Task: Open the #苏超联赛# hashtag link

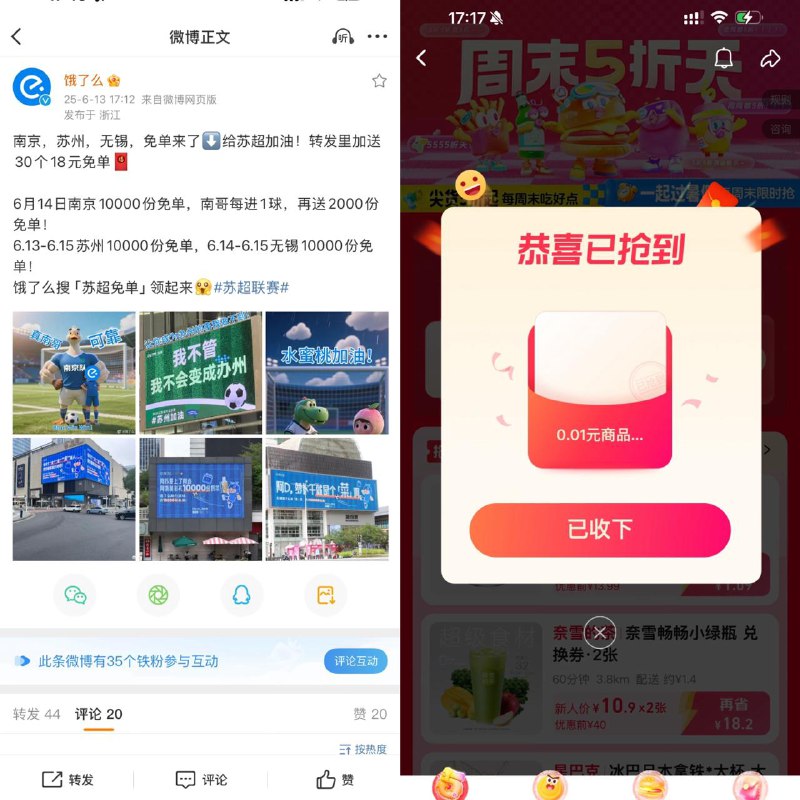Action: (x=251, y=287)
